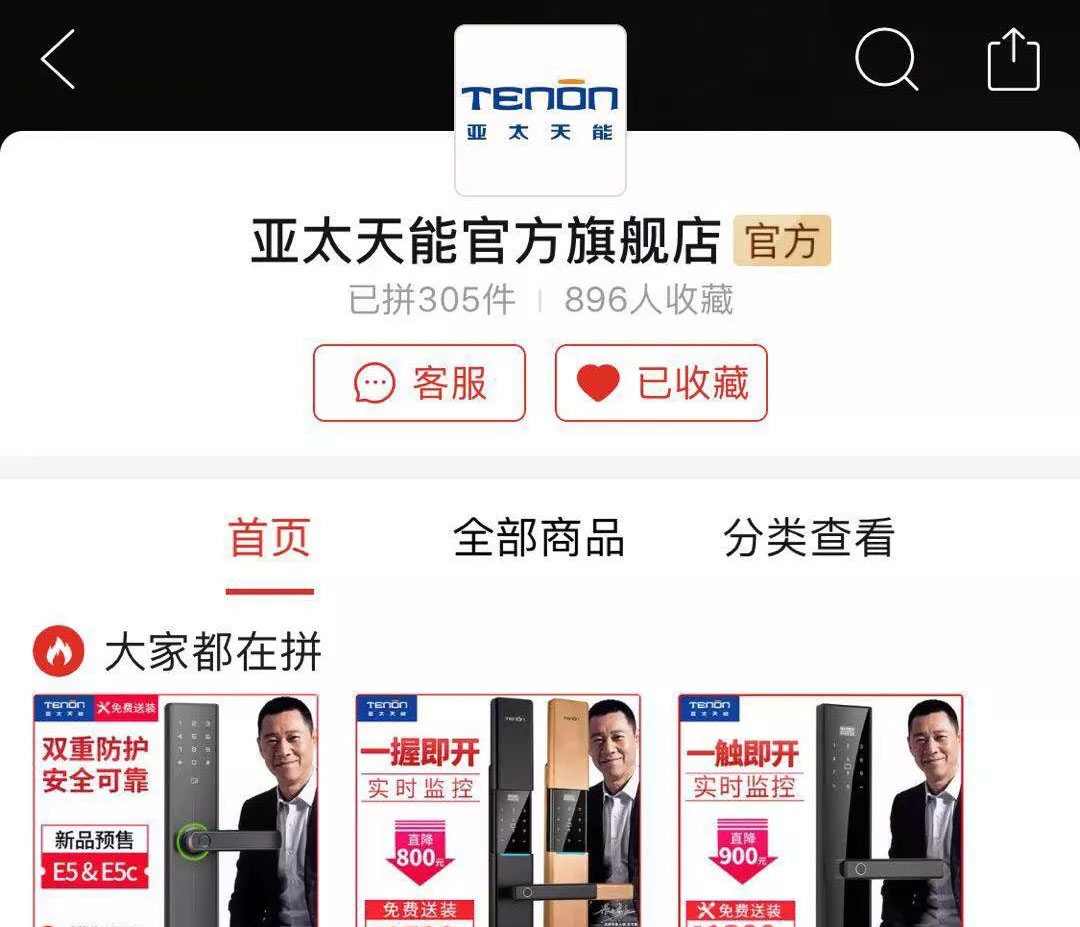Contact 客服 customer service
The image size is (1080, 927).
[419, 383]
